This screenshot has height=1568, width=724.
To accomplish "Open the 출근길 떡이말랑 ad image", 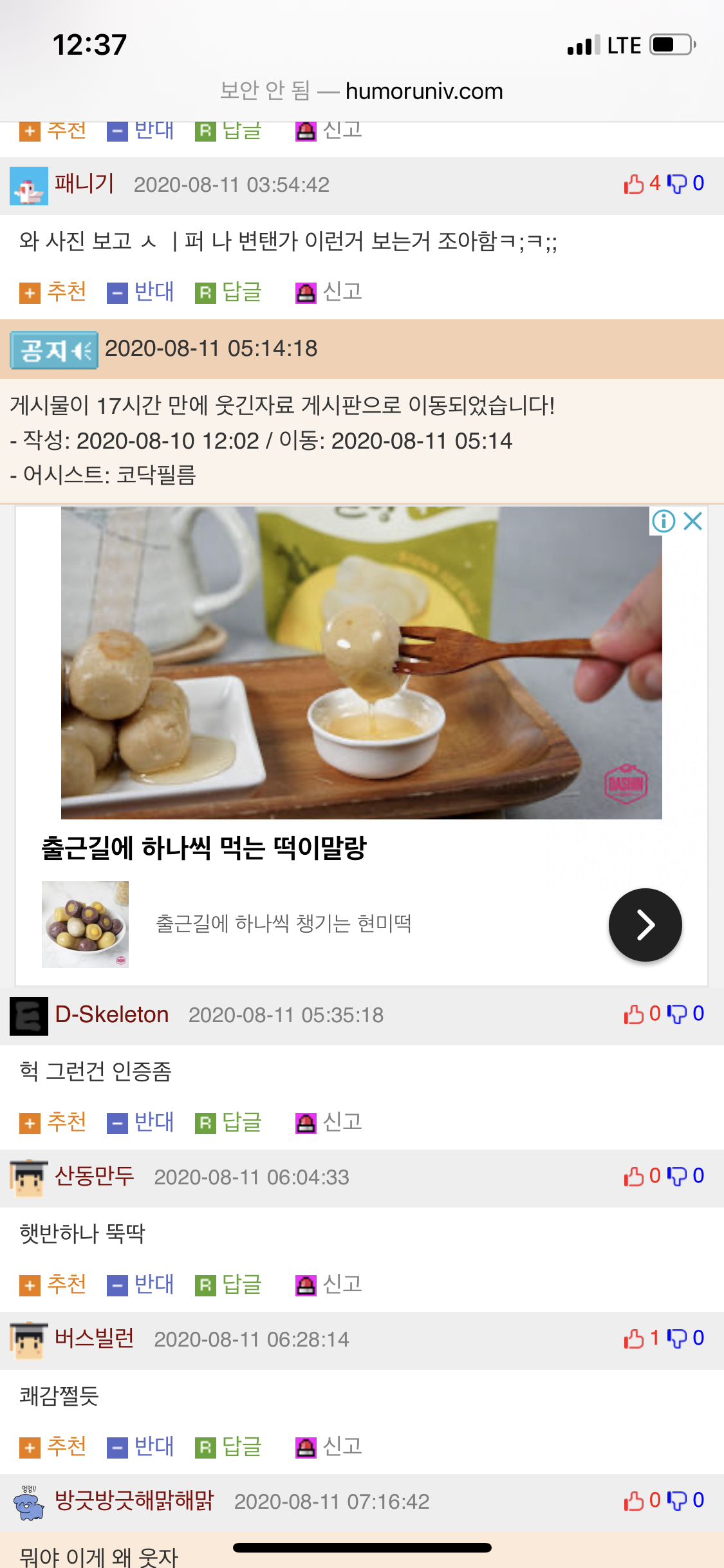I will [361, 662].
